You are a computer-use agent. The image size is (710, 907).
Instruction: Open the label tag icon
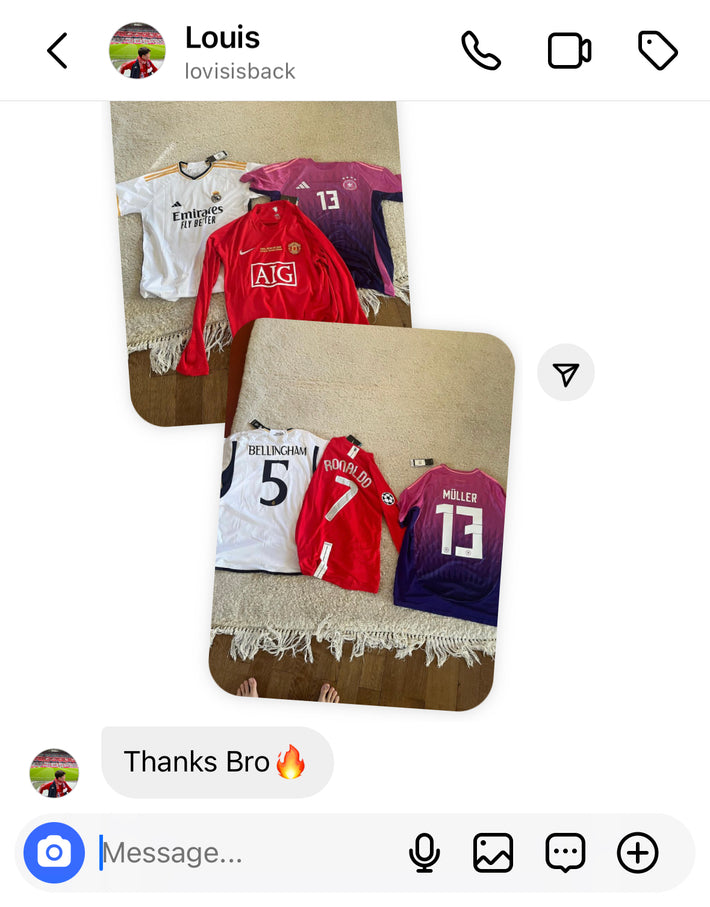(x=657, y=51)
